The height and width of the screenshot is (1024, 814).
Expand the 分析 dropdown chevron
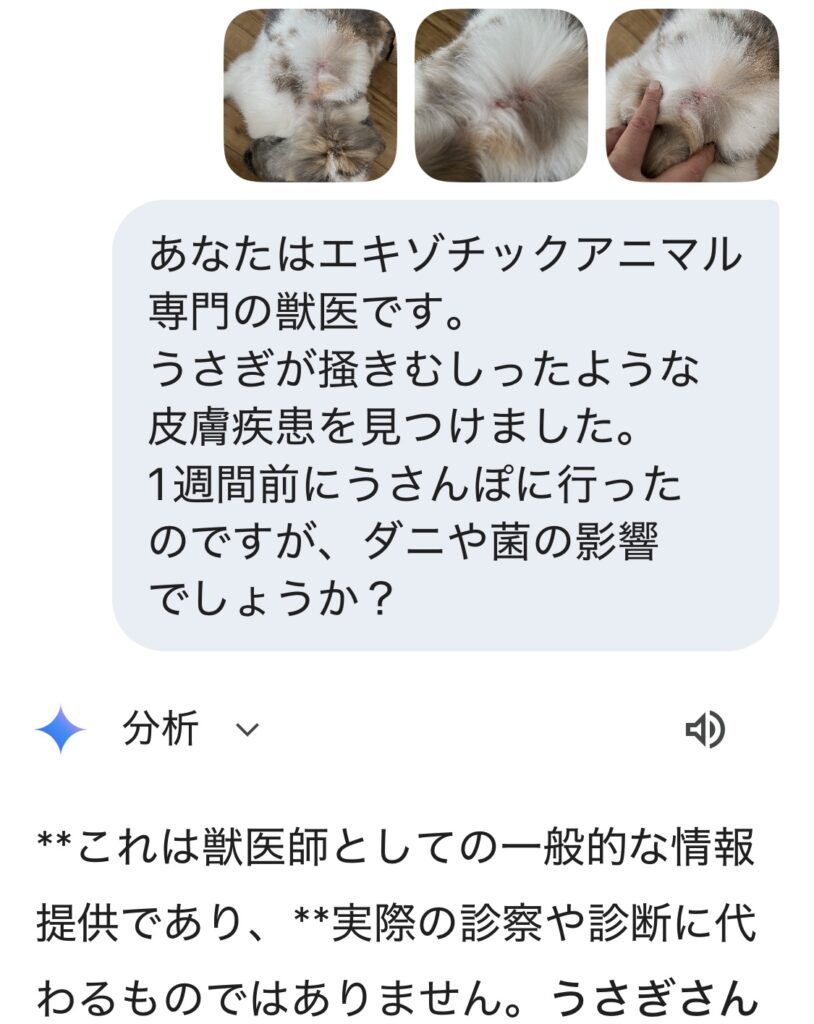(246, 730)
